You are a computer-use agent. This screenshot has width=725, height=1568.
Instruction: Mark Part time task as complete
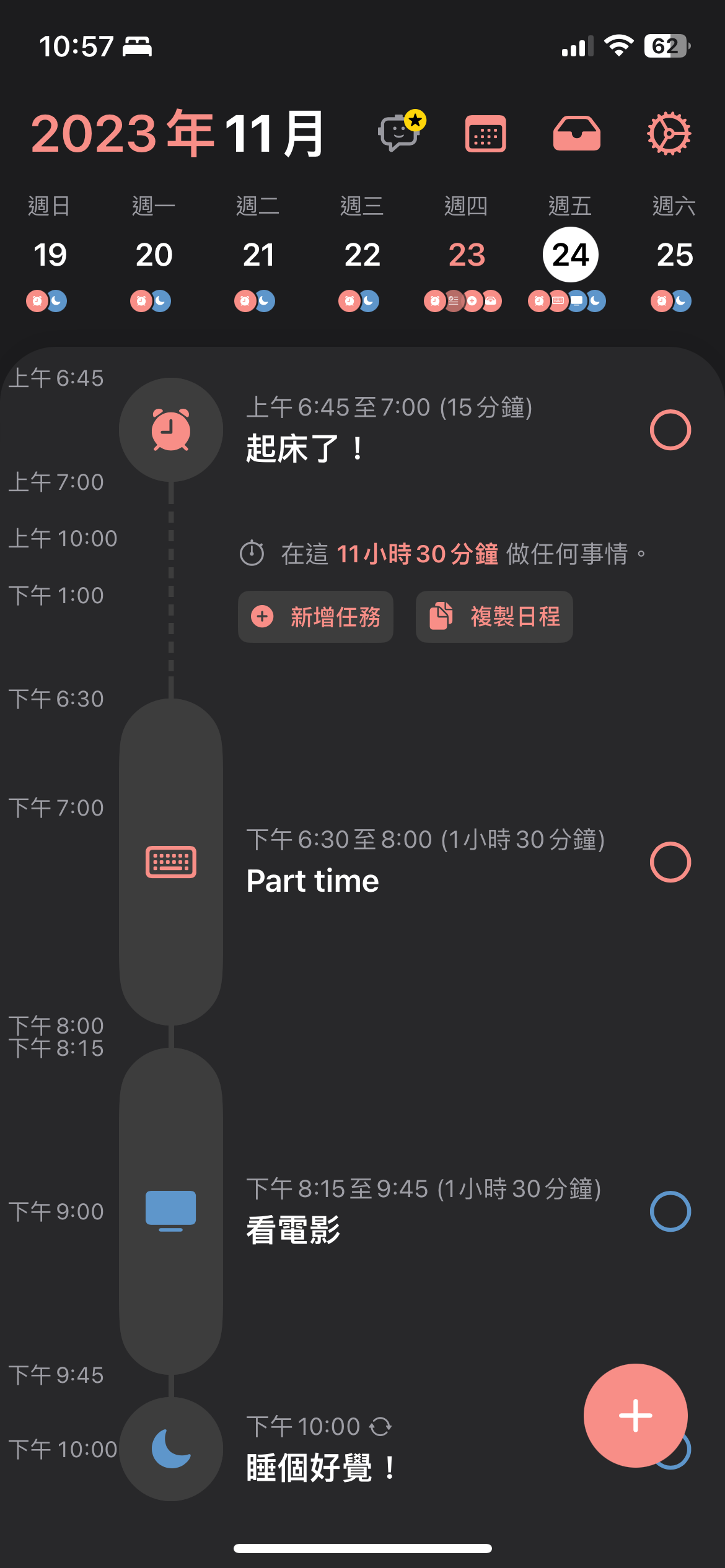tap(670, 862)
